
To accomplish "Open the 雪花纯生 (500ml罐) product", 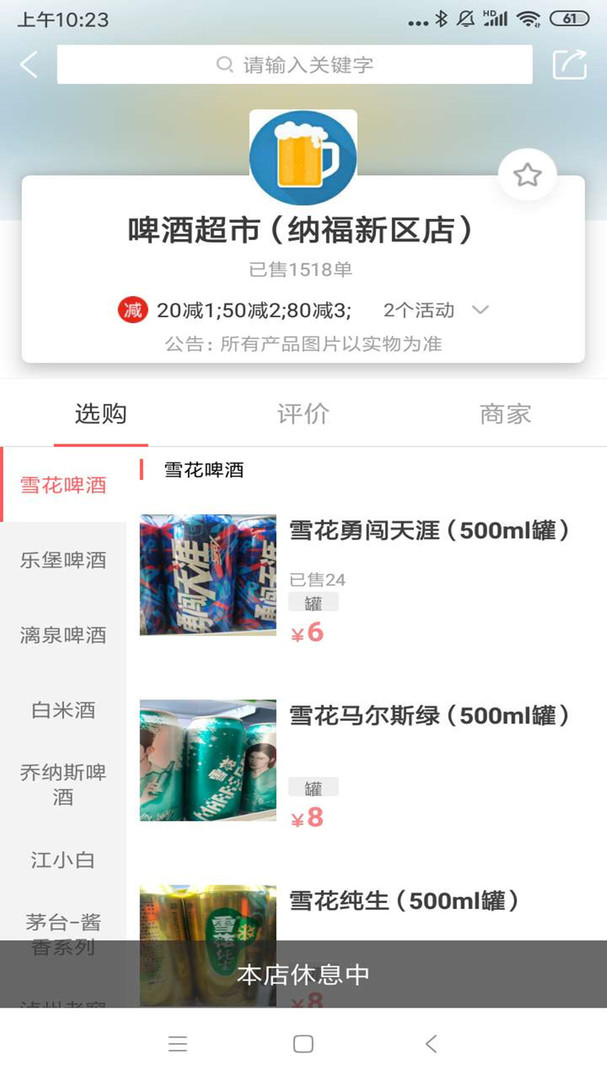I will 404,901.
